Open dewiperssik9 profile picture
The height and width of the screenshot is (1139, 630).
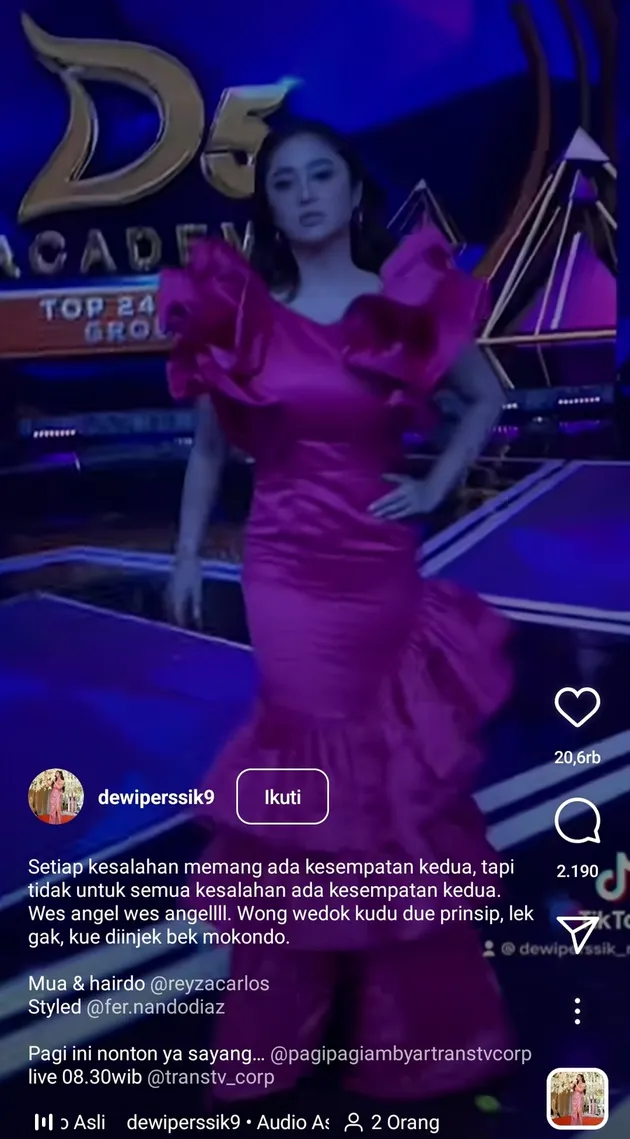(56, 797)
